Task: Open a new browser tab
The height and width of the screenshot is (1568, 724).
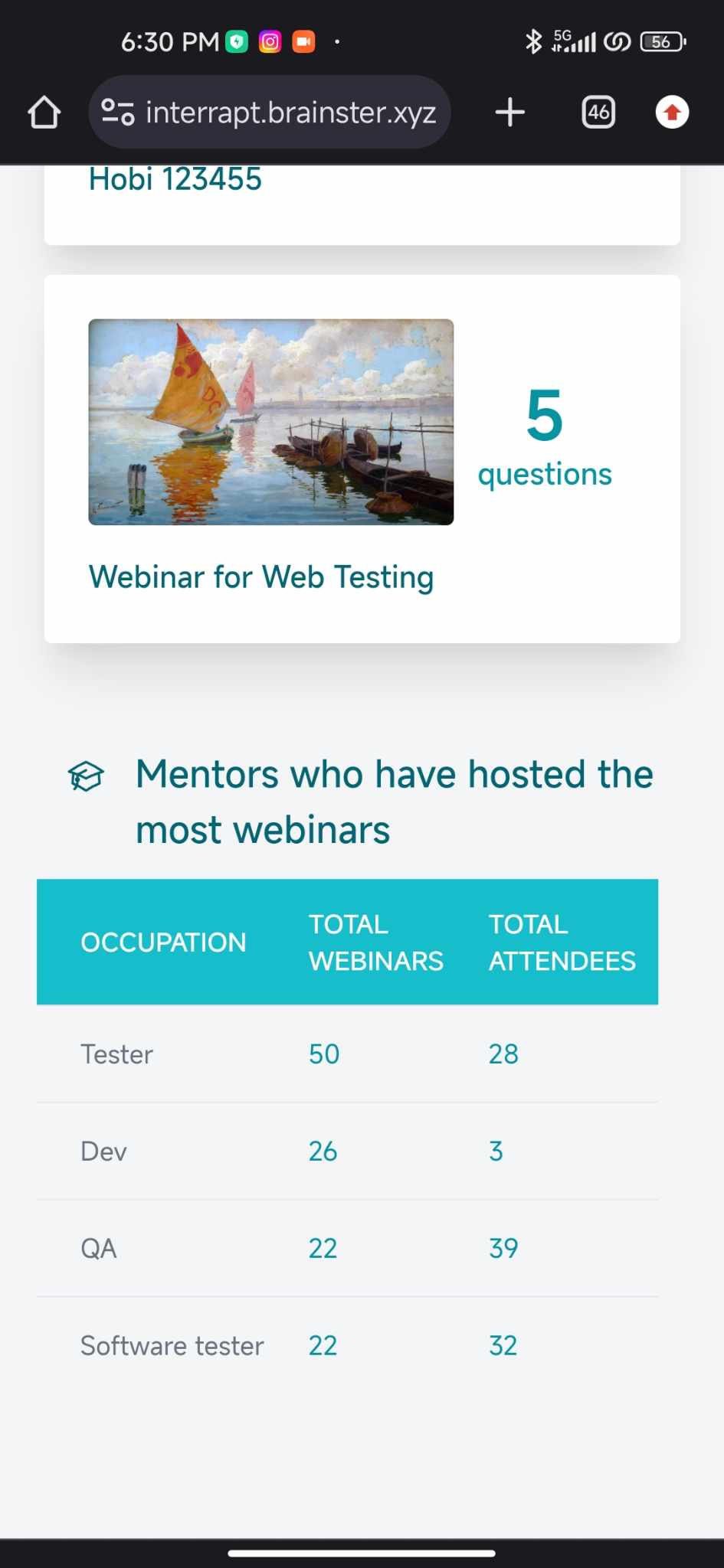Action: (510, 113)
